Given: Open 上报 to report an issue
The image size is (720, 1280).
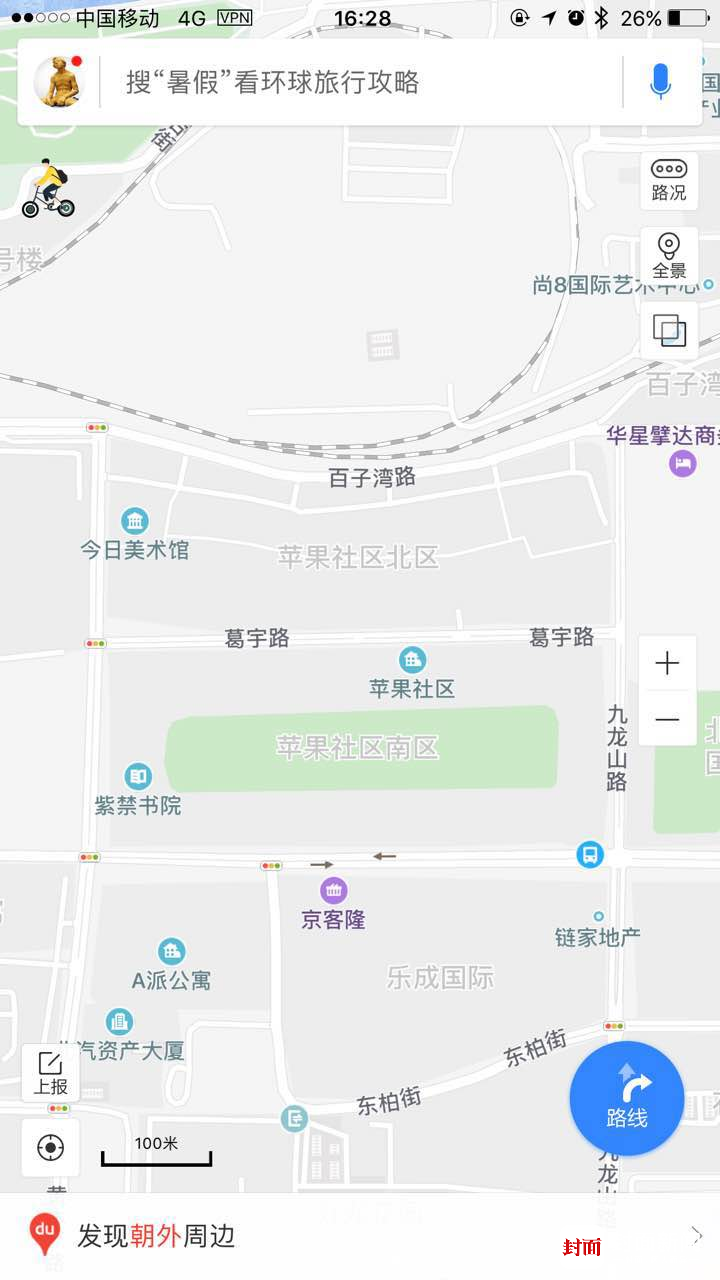Looking at the screenshot, I should [51, 1073].
